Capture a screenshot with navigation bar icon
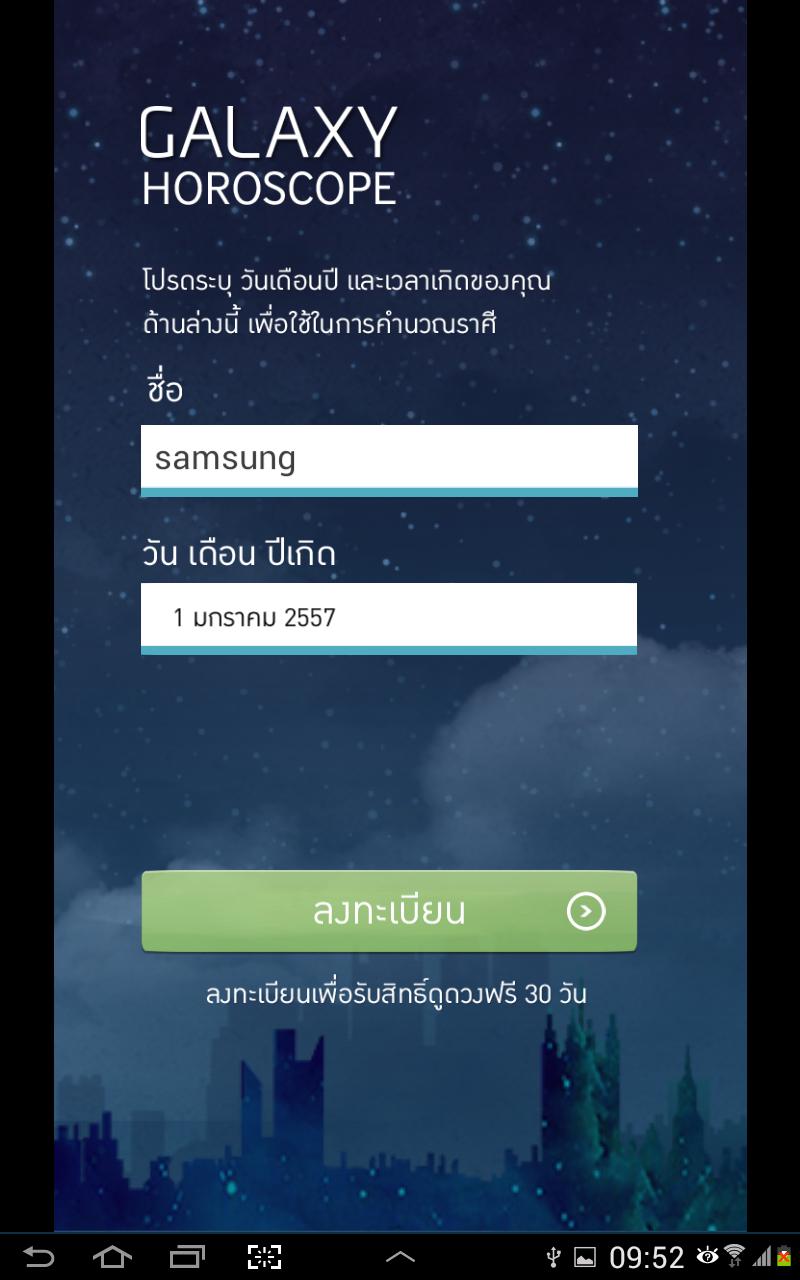Screen dimensions: 800x1280 point(264,1256)
